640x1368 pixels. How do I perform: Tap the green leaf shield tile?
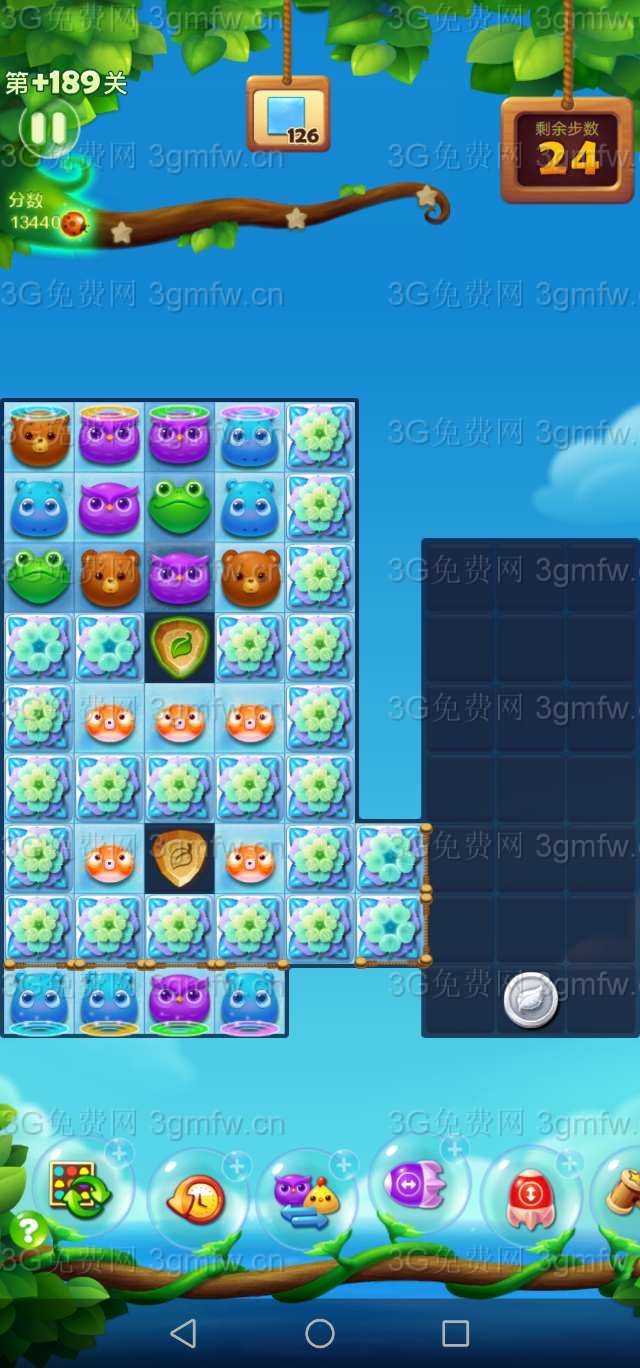click(x=180, y=646)
